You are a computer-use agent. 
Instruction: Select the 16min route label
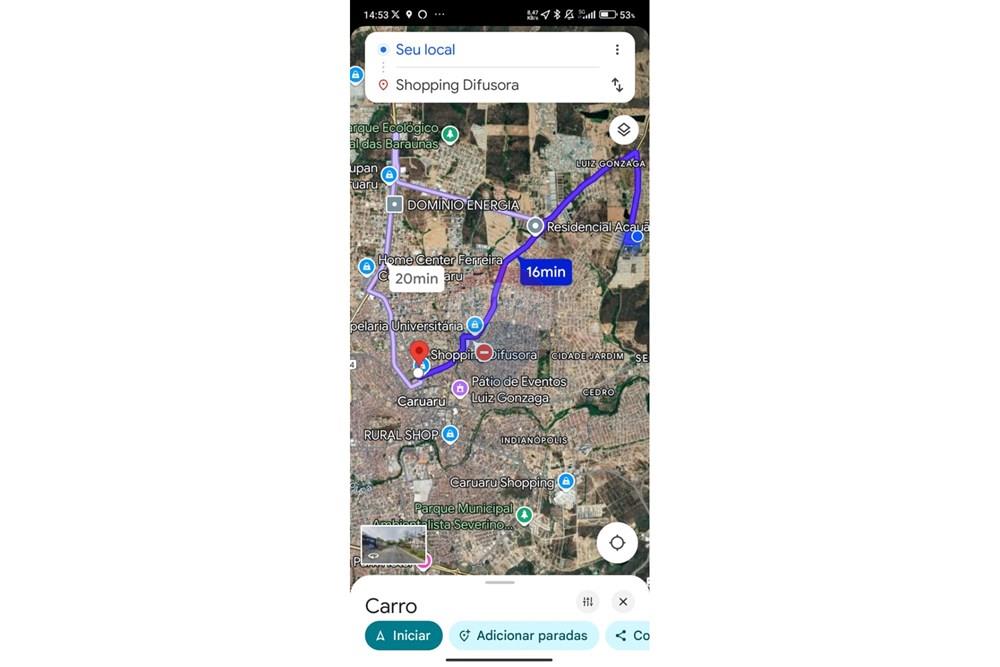[x=546, y=272]
